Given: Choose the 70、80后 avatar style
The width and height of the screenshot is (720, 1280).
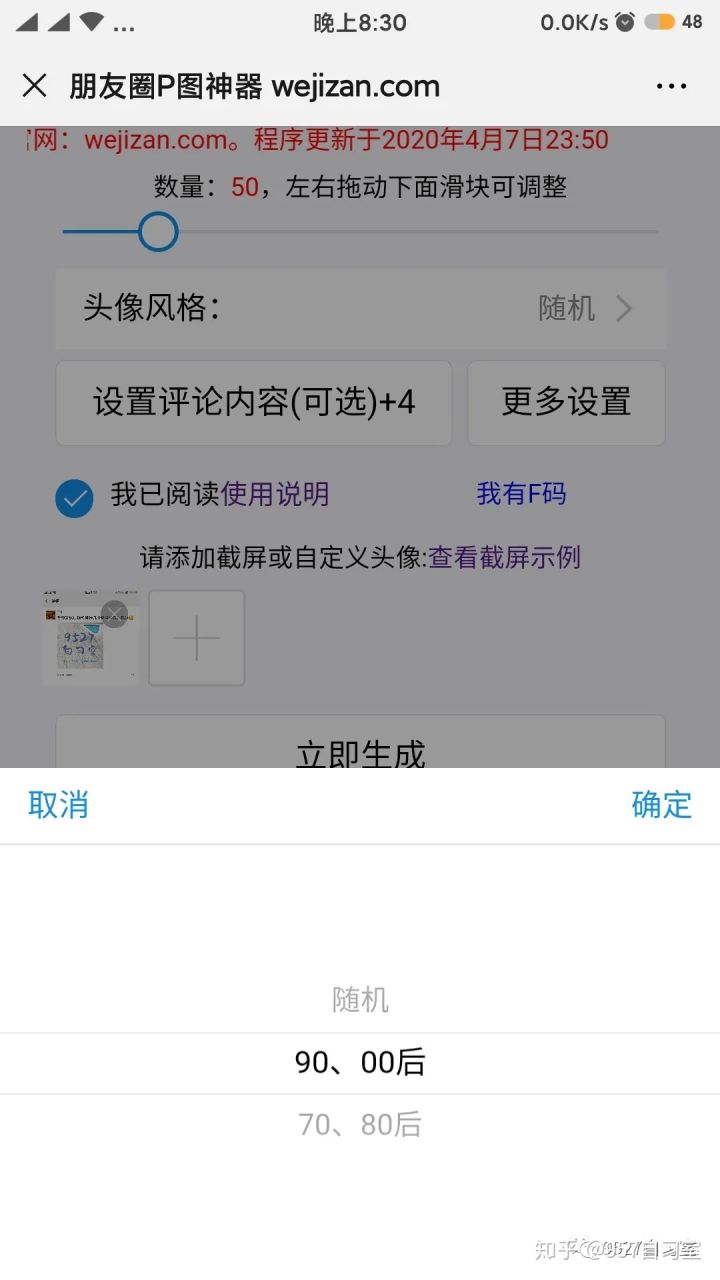Looking at the screenshot, I should [360, 1125].
